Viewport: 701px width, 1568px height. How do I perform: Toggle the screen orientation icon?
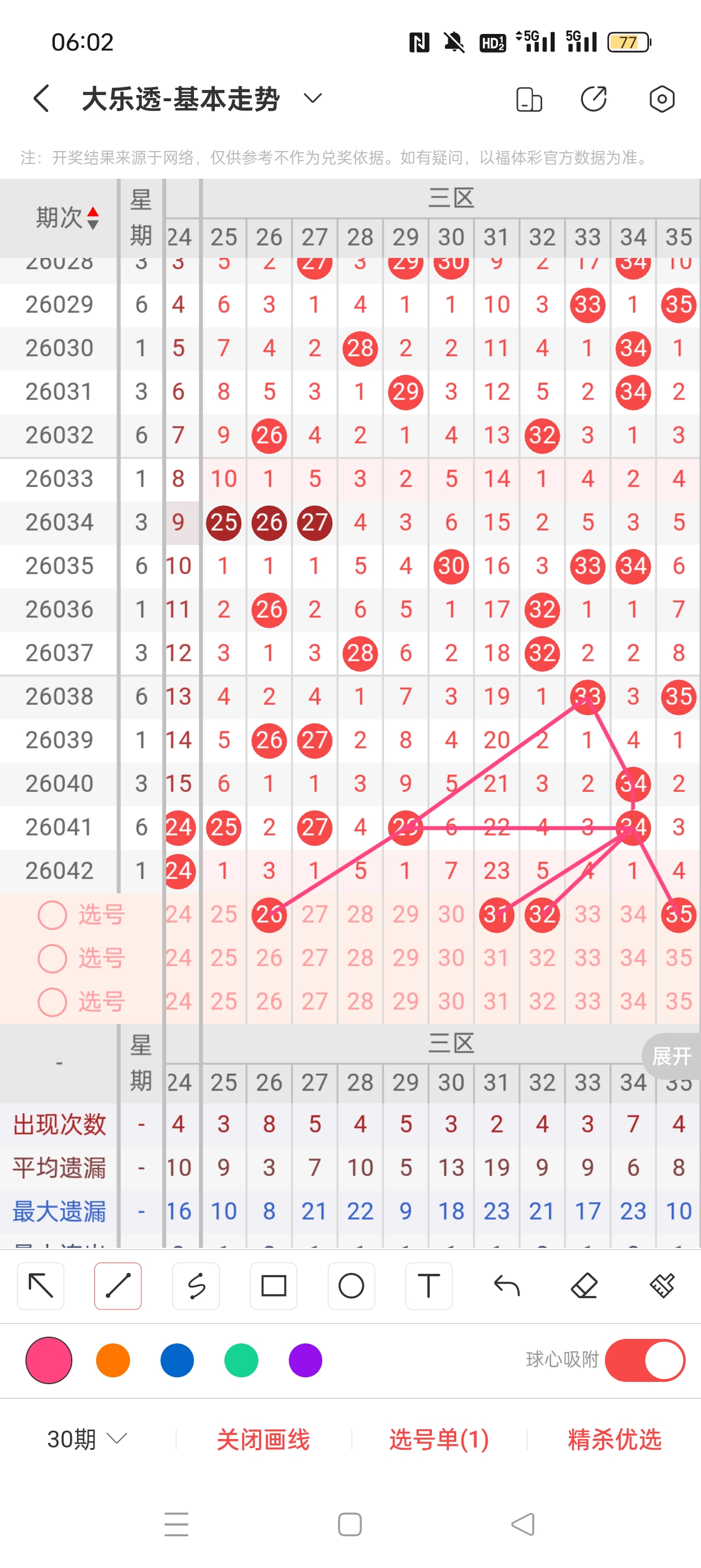pyautogui.click(x=528, y=99)
